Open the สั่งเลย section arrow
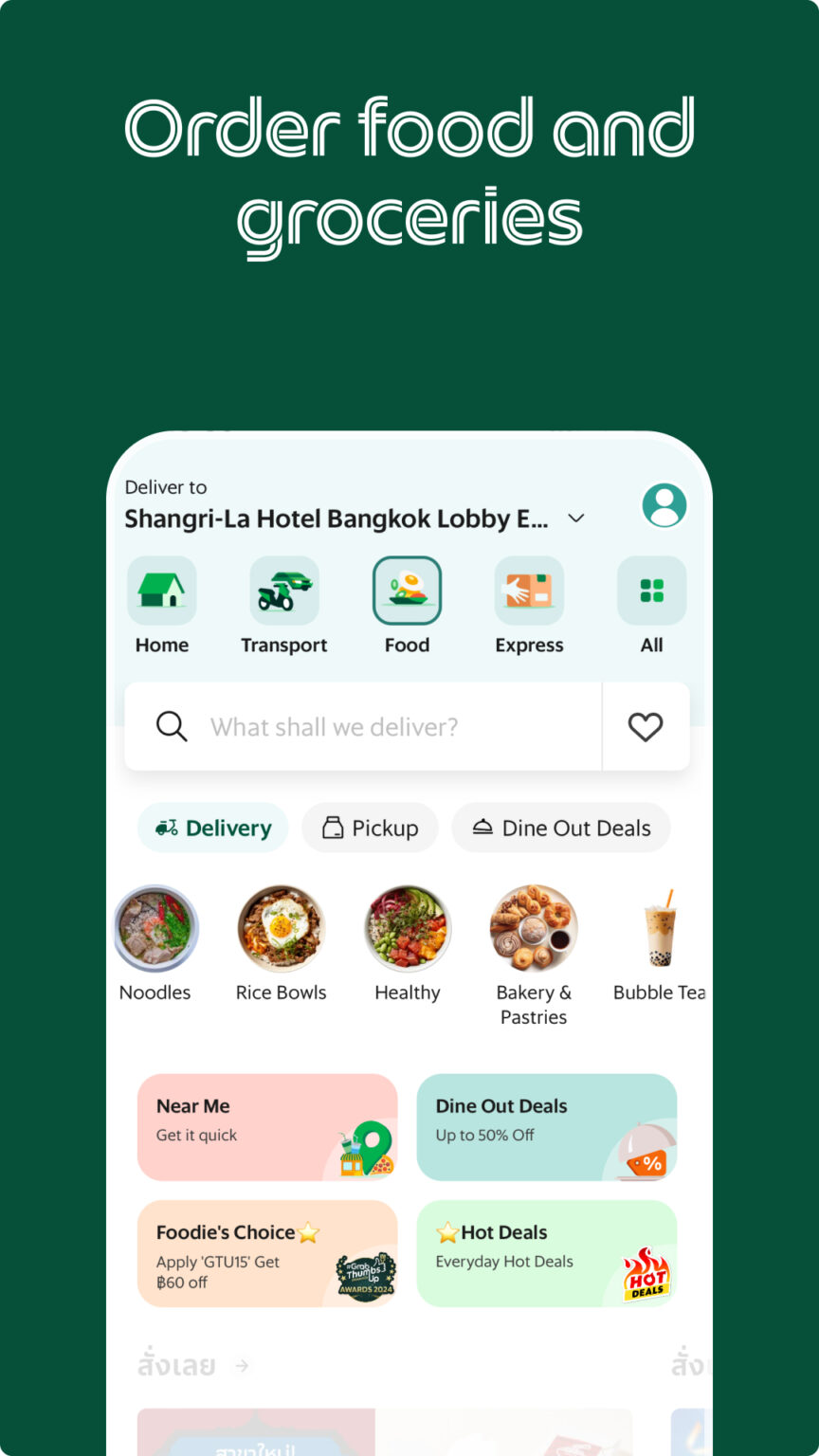 242,1365
